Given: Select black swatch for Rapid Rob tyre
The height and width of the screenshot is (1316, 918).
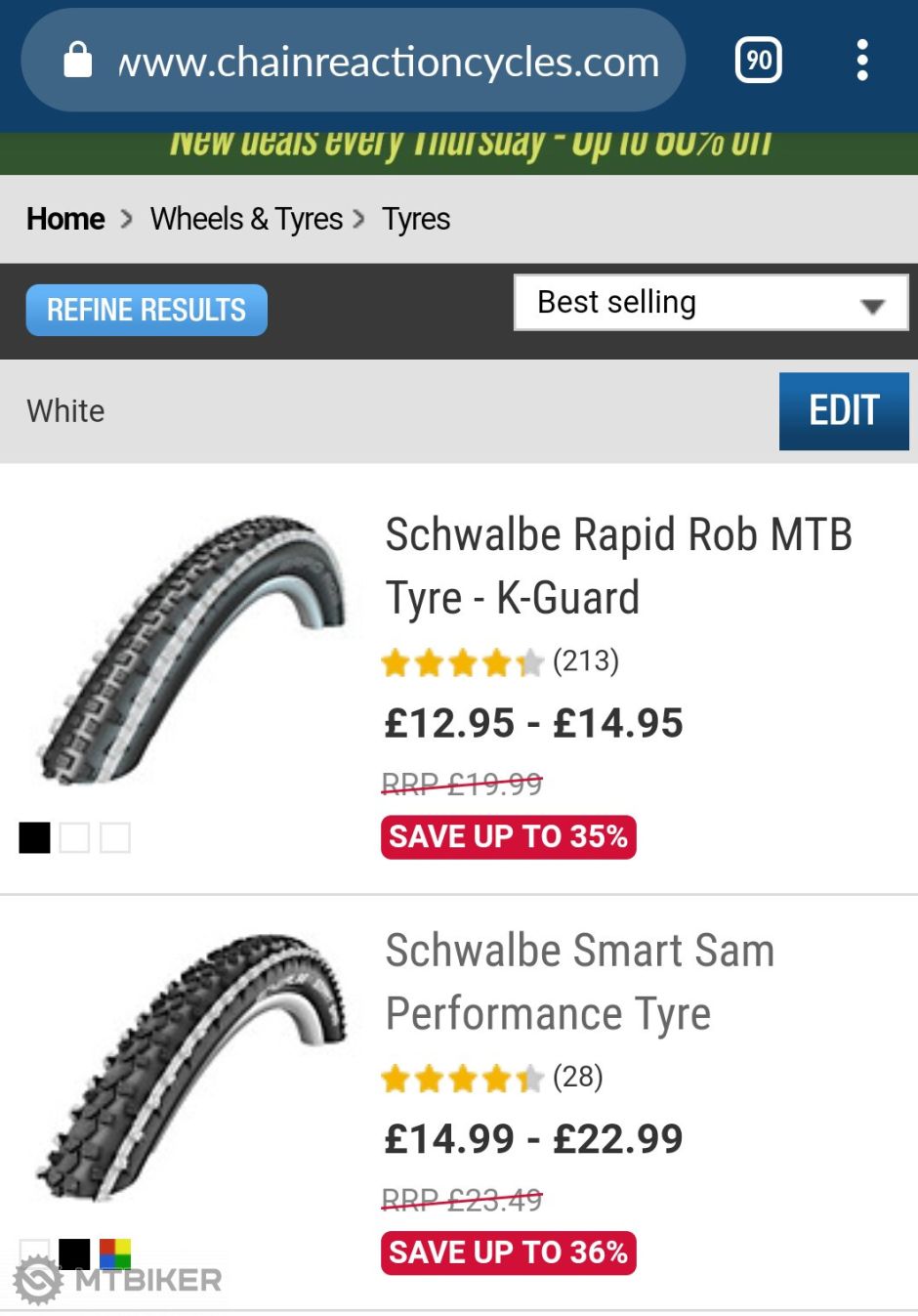Looking at the screenshot, I should [34, 837].
